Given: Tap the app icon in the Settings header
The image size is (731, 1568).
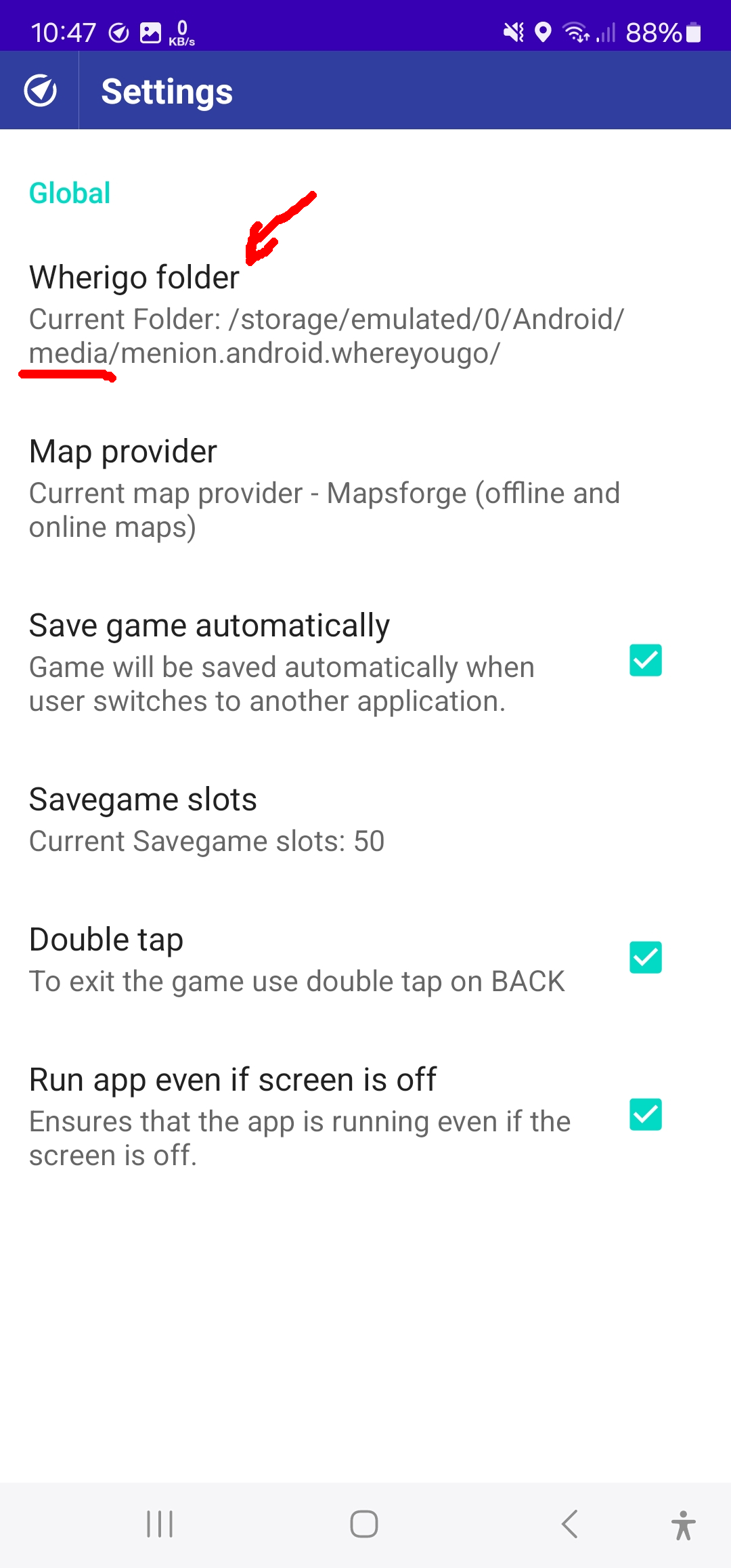Looking at the screenshot, I should [x=41, y=91].
